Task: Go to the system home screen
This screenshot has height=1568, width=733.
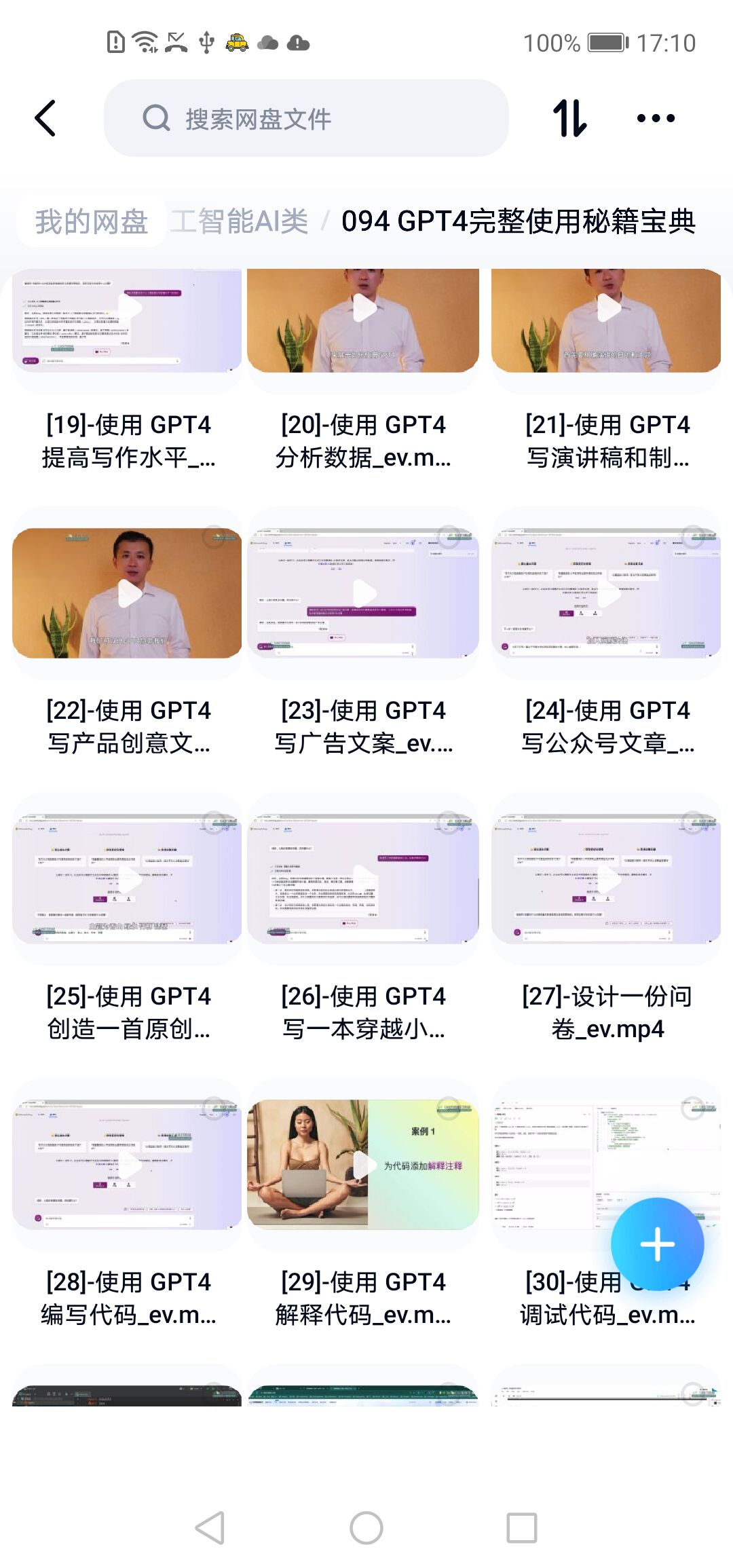Action: 366,1528
